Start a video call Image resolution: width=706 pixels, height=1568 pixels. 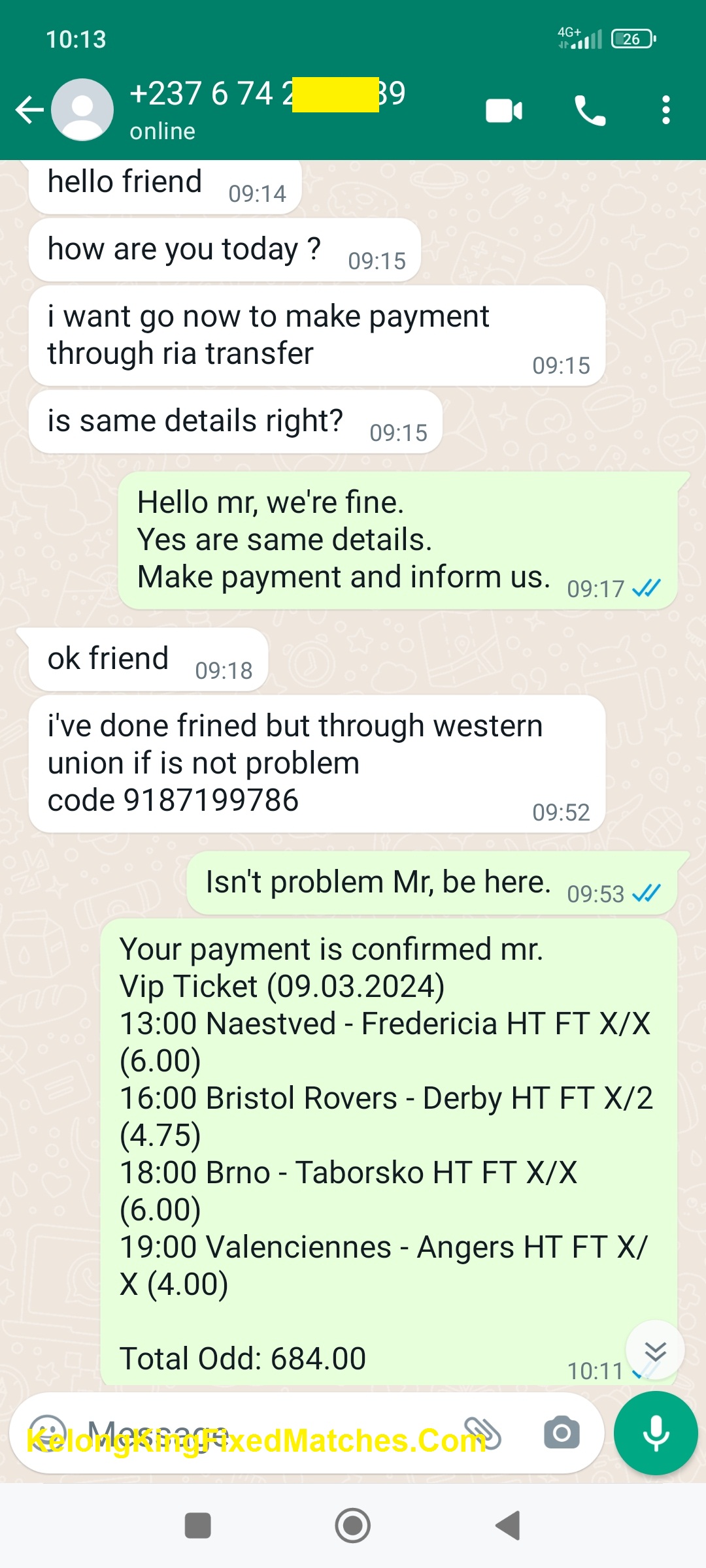coord(504,110)
